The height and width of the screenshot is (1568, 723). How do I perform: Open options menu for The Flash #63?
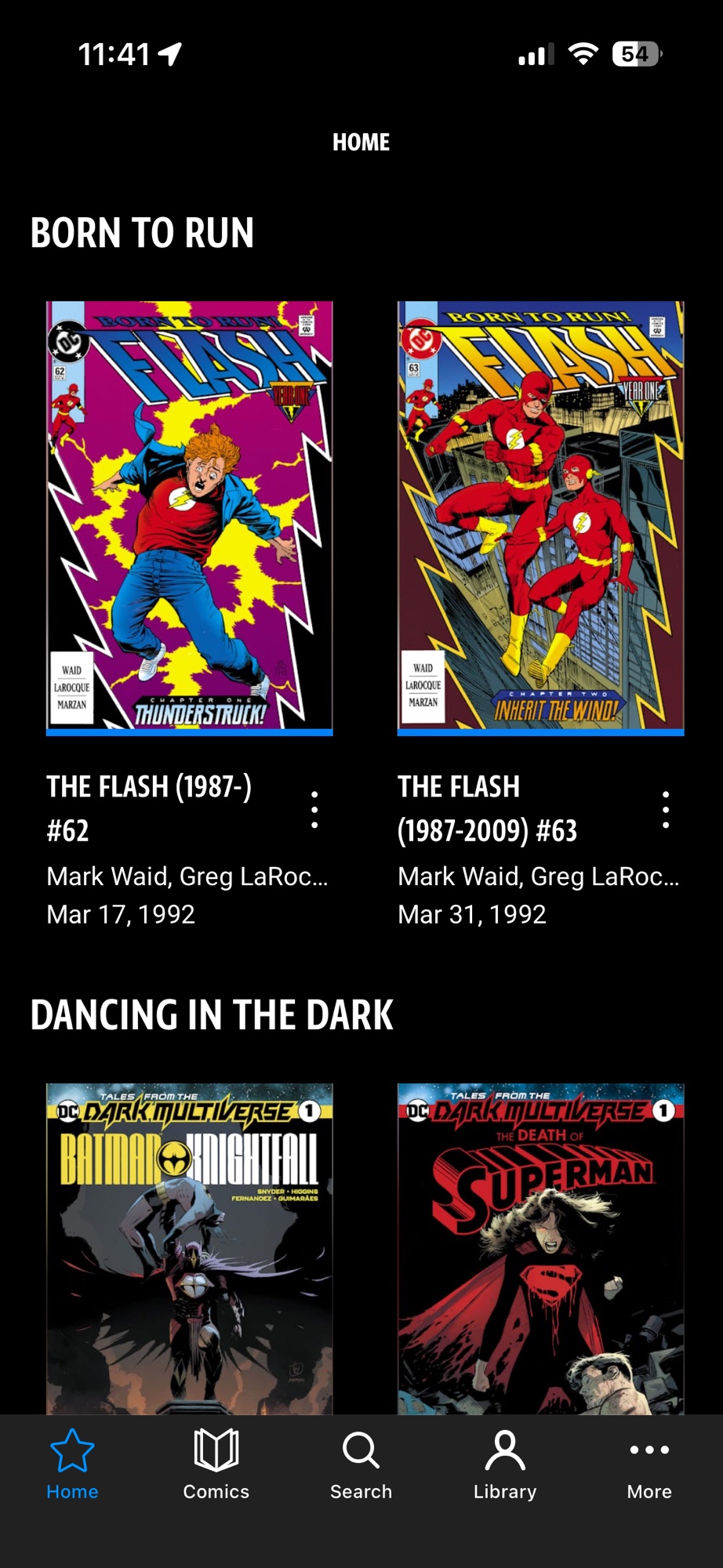666,810
